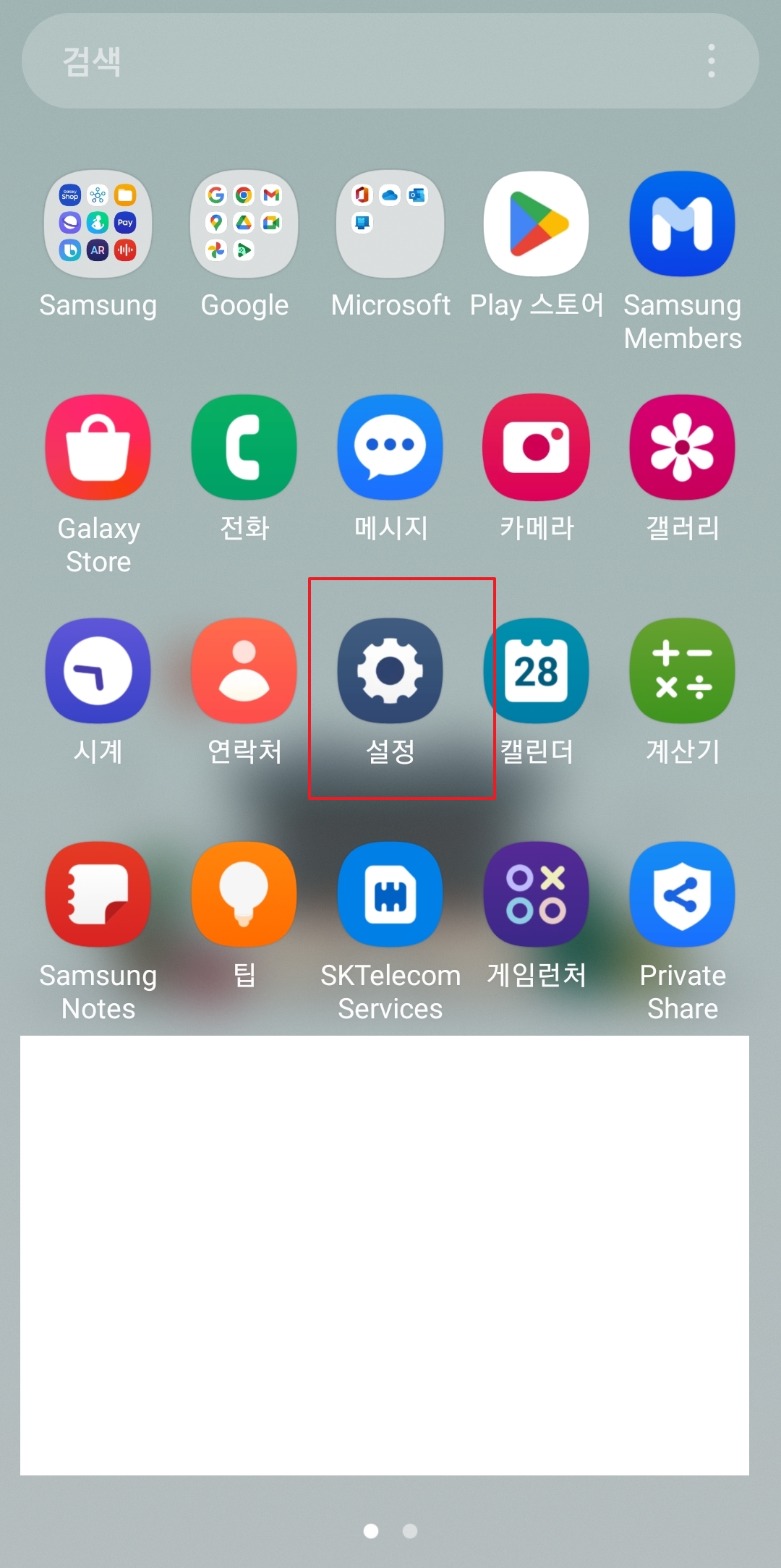The image size is (781, 1568).
Task: Open the 캘린더 app
Action: pos(536,671)
